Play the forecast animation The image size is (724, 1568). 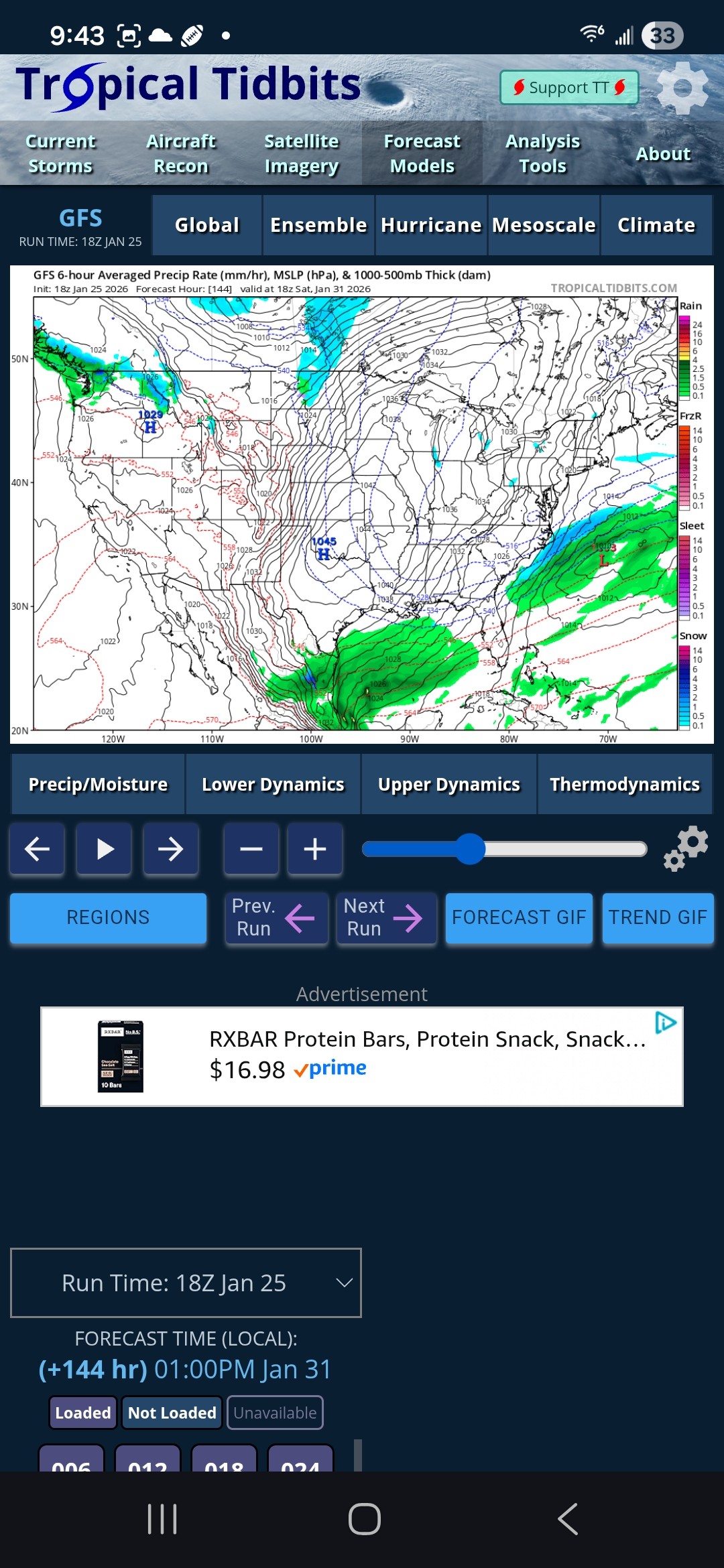[104, 849]
